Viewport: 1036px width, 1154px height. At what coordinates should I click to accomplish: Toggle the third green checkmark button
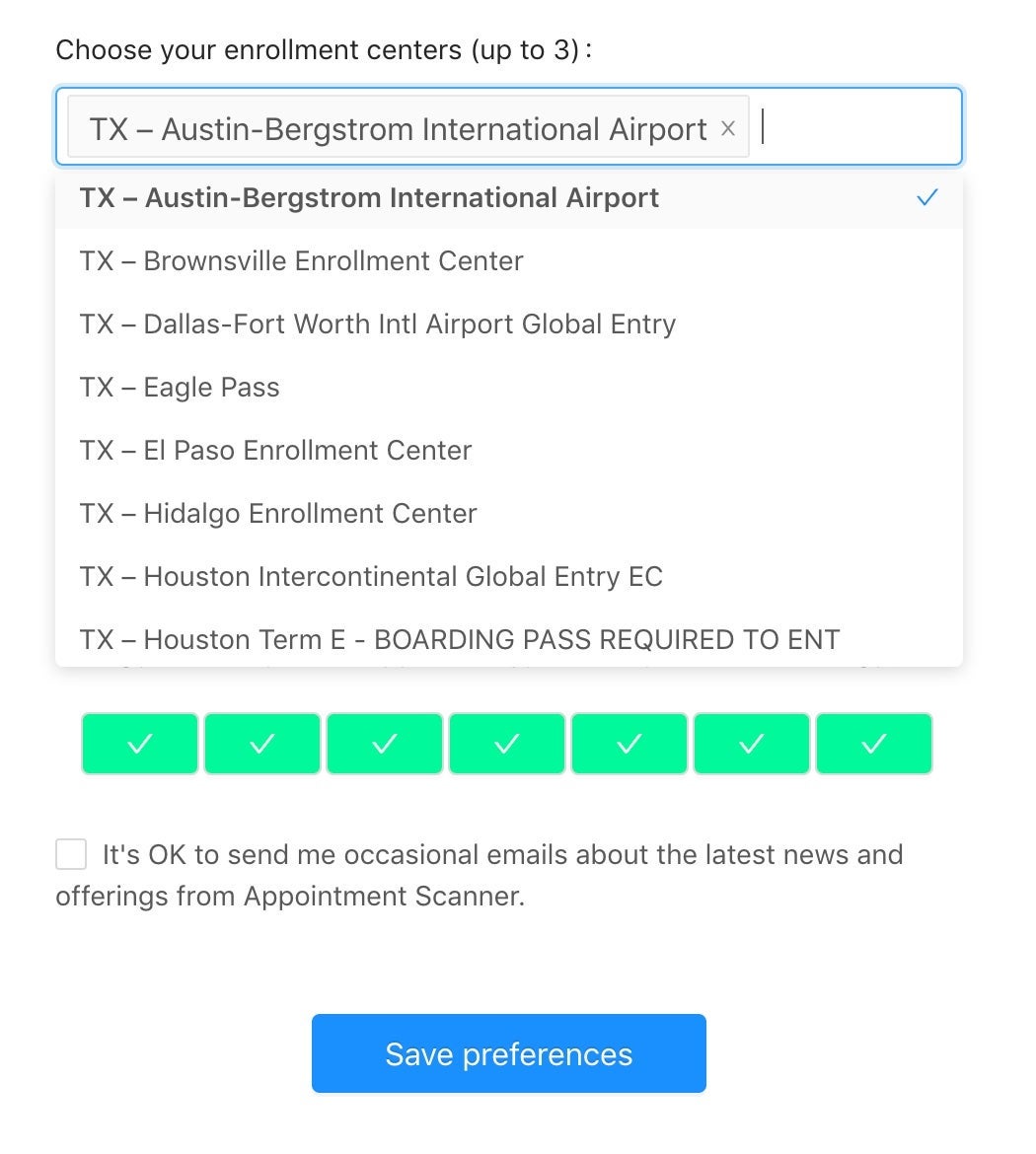click(384, 744)
